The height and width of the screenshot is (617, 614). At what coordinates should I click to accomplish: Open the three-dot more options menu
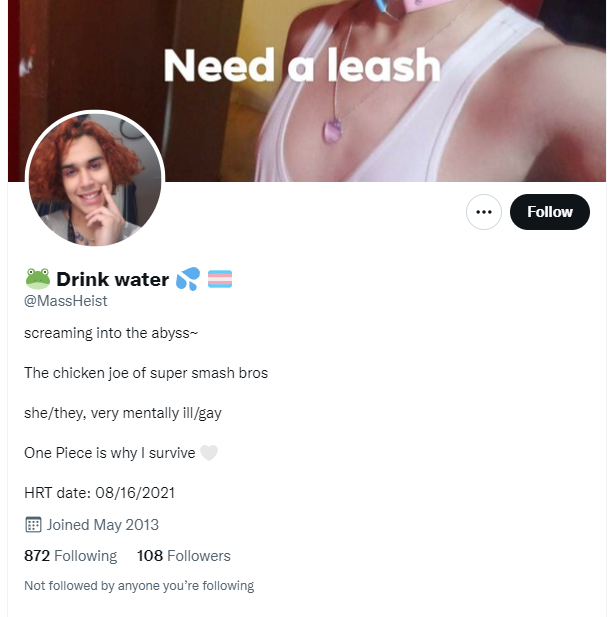[x=484, y=212]
